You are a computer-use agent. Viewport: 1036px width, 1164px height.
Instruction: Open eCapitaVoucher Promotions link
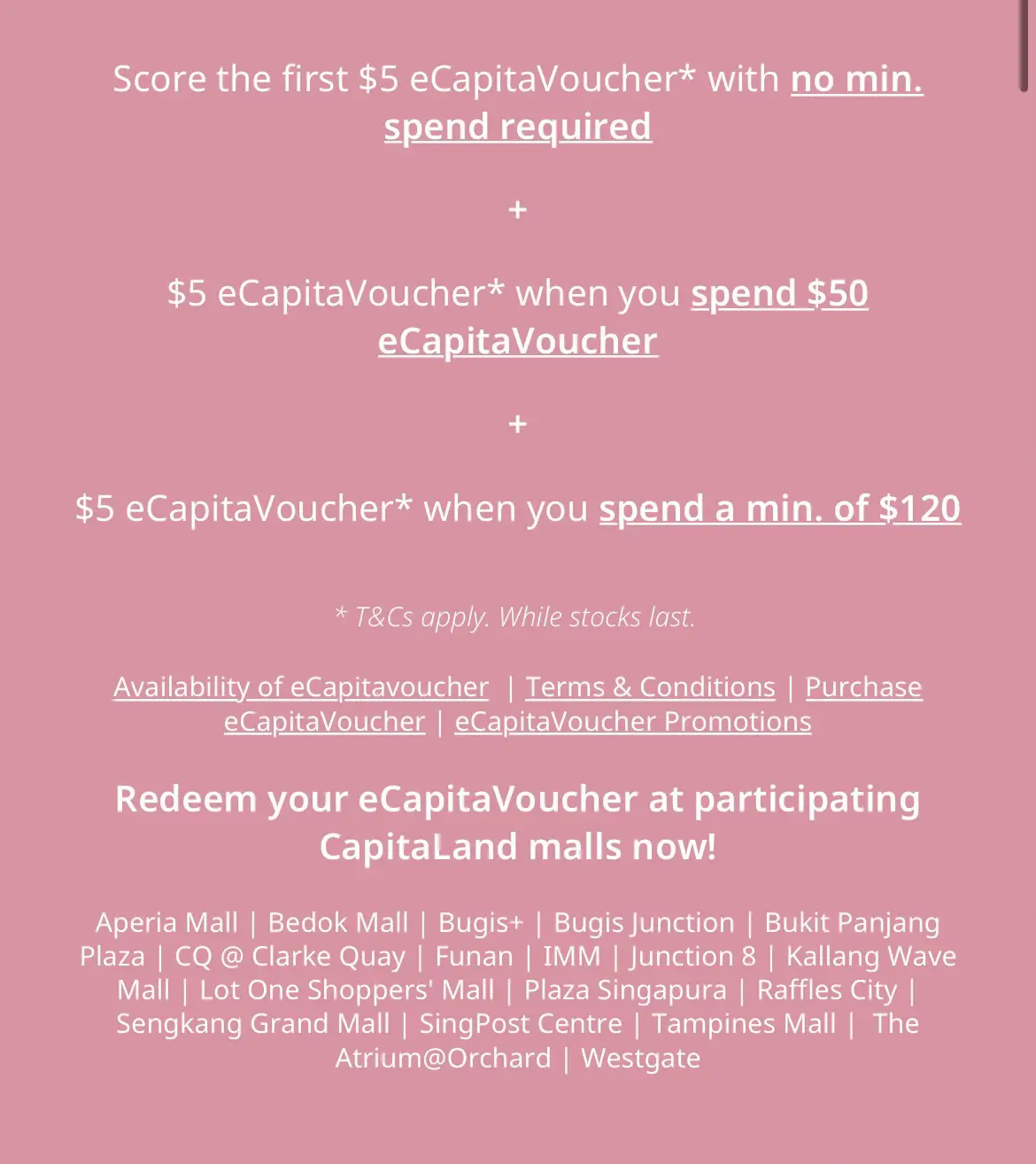[632, 722]
